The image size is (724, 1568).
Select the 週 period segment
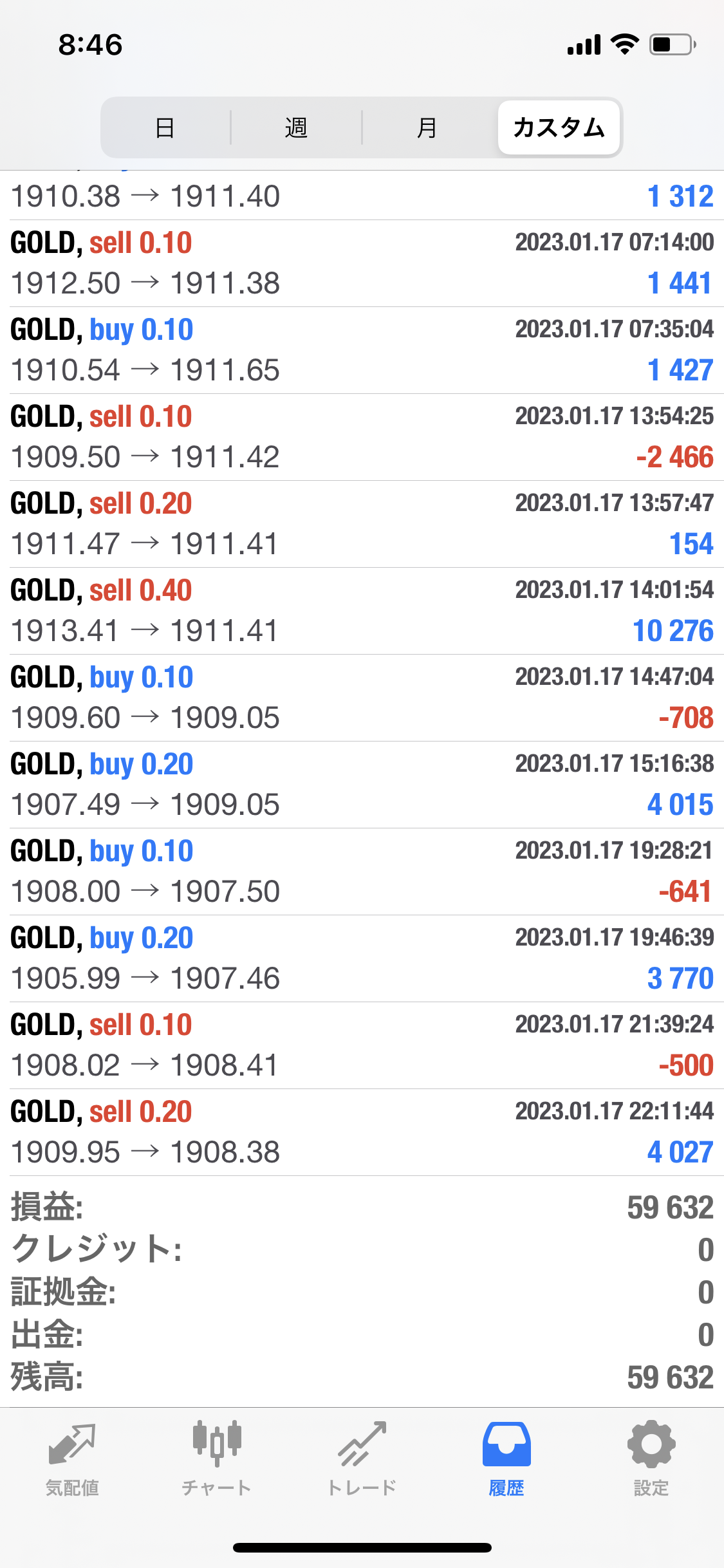coord(296,127)
